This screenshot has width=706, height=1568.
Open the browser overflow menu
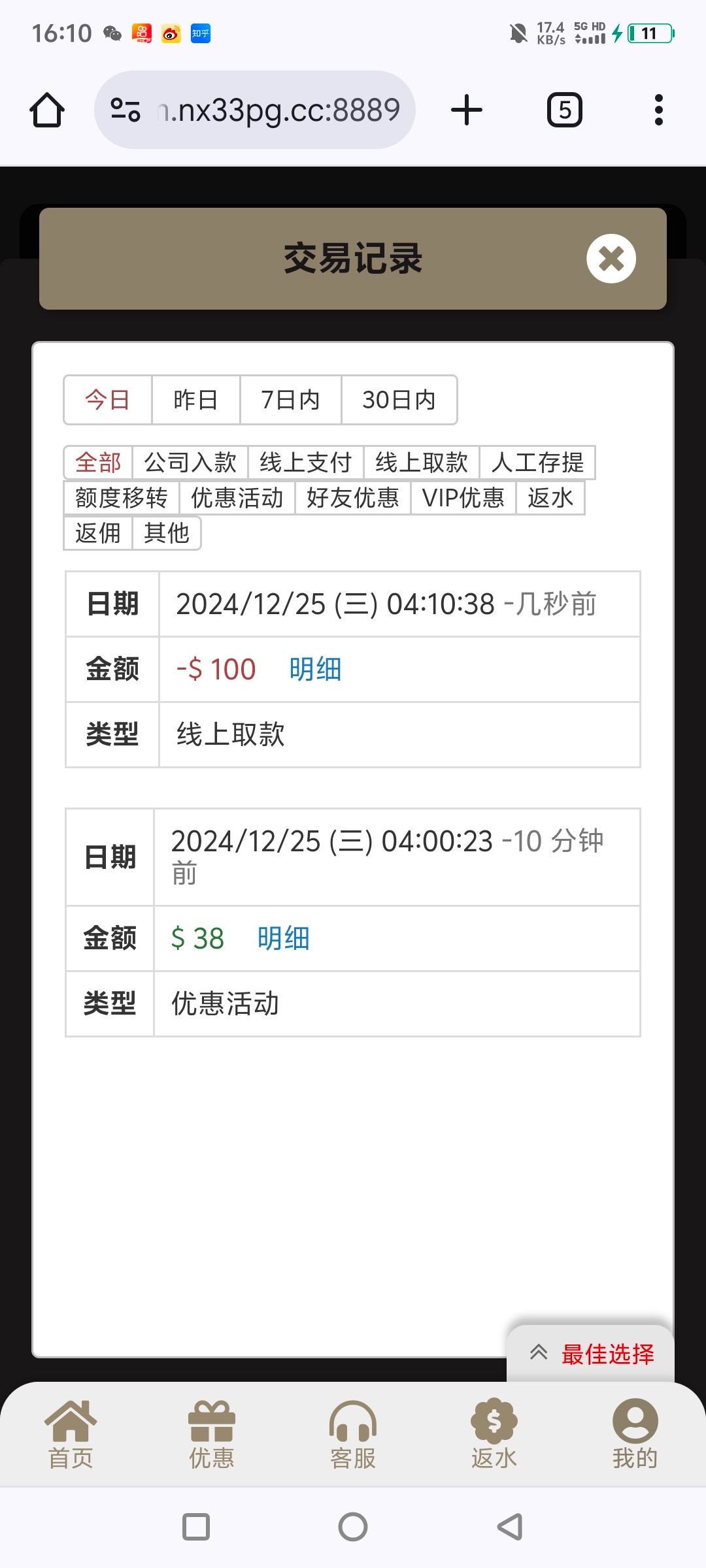click(x=658, y=110)
